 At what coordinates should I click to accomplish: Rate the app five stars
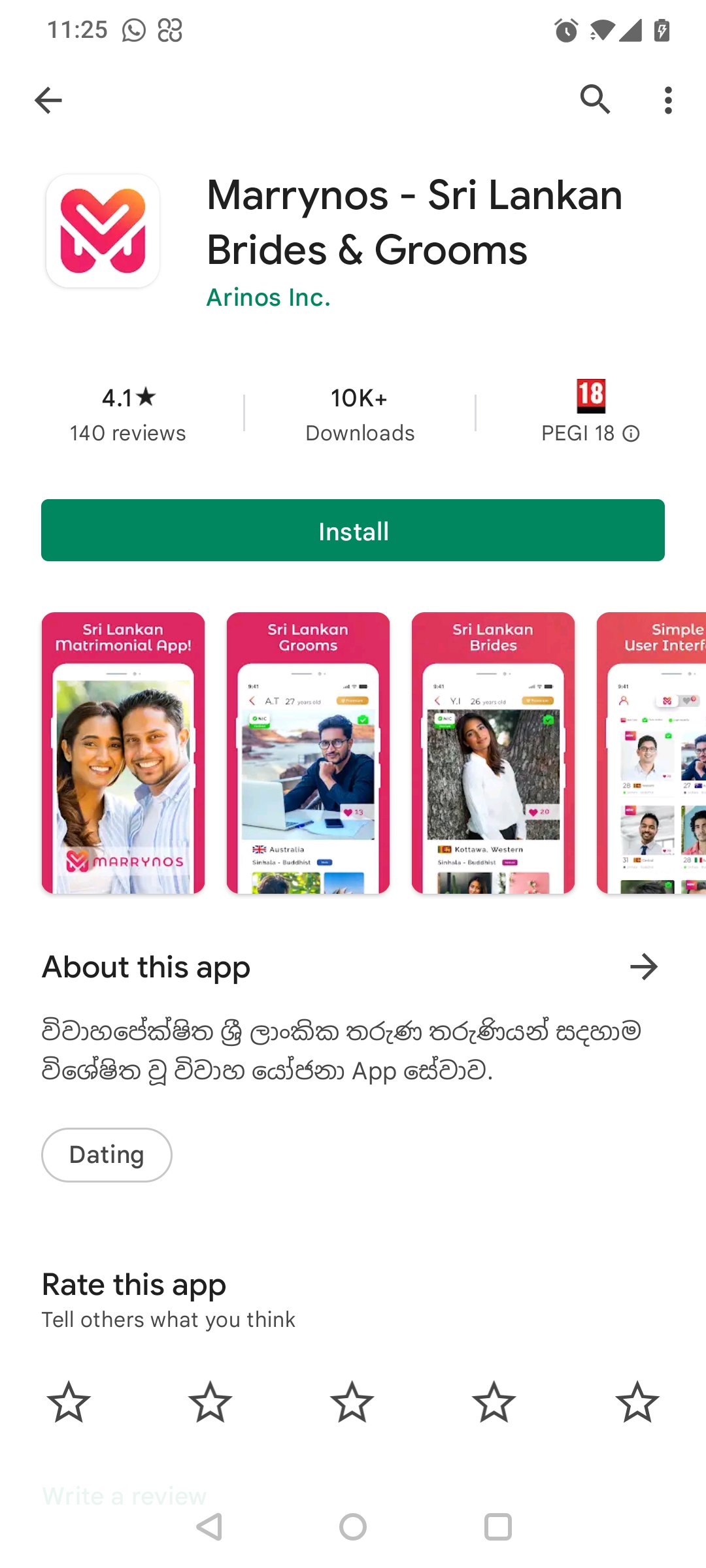click(637, 1402)
